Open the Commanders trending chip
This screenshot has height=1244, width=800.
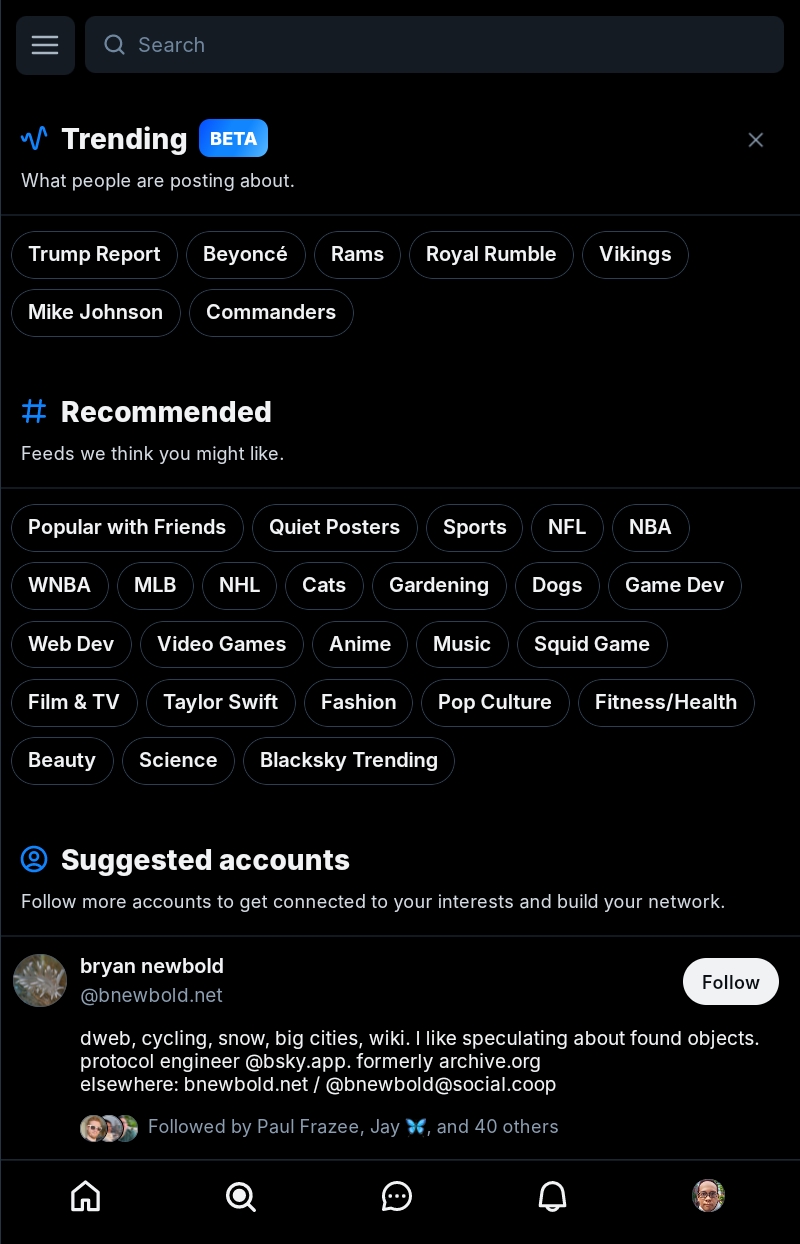[x=270, y=312]
